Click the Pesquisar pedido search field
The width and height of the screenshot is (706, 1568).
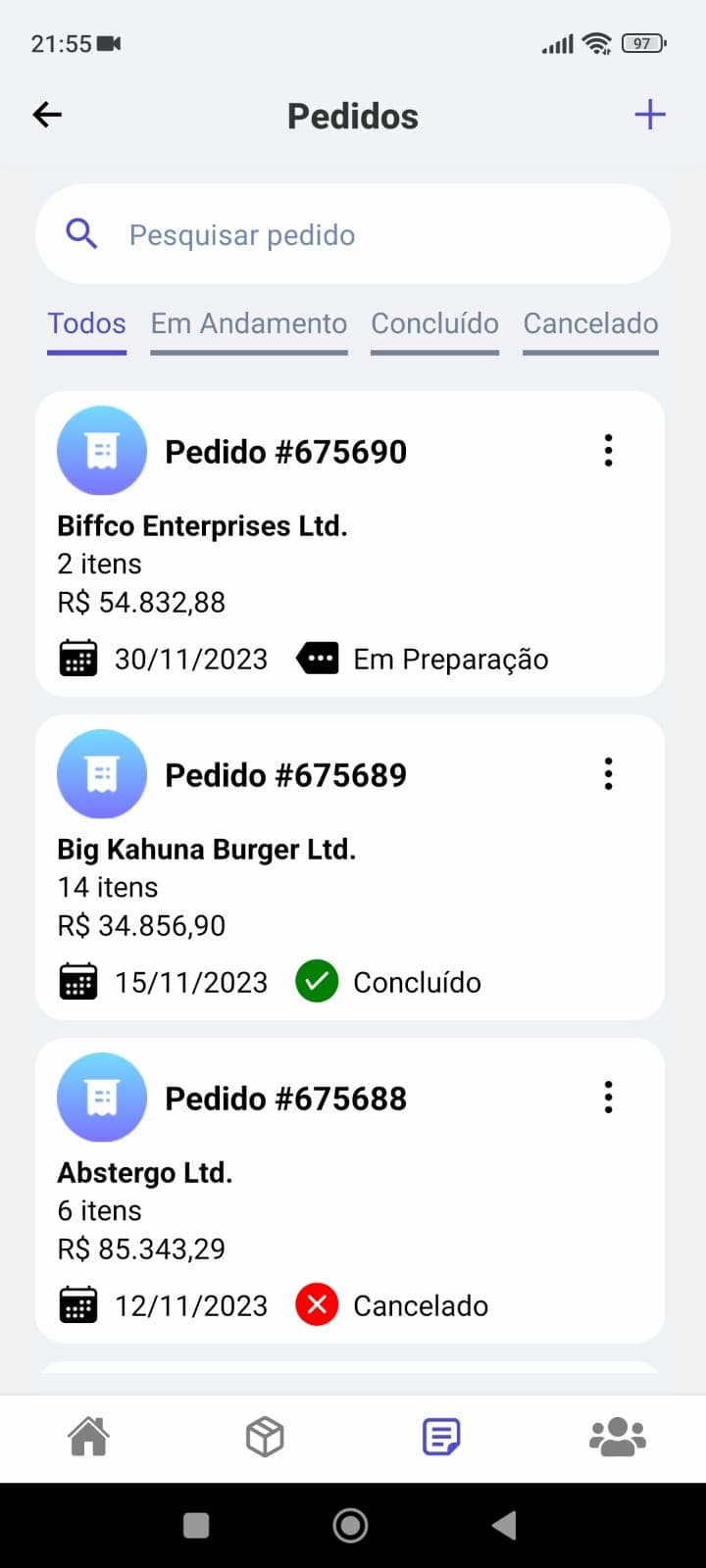tap(243, 233)
